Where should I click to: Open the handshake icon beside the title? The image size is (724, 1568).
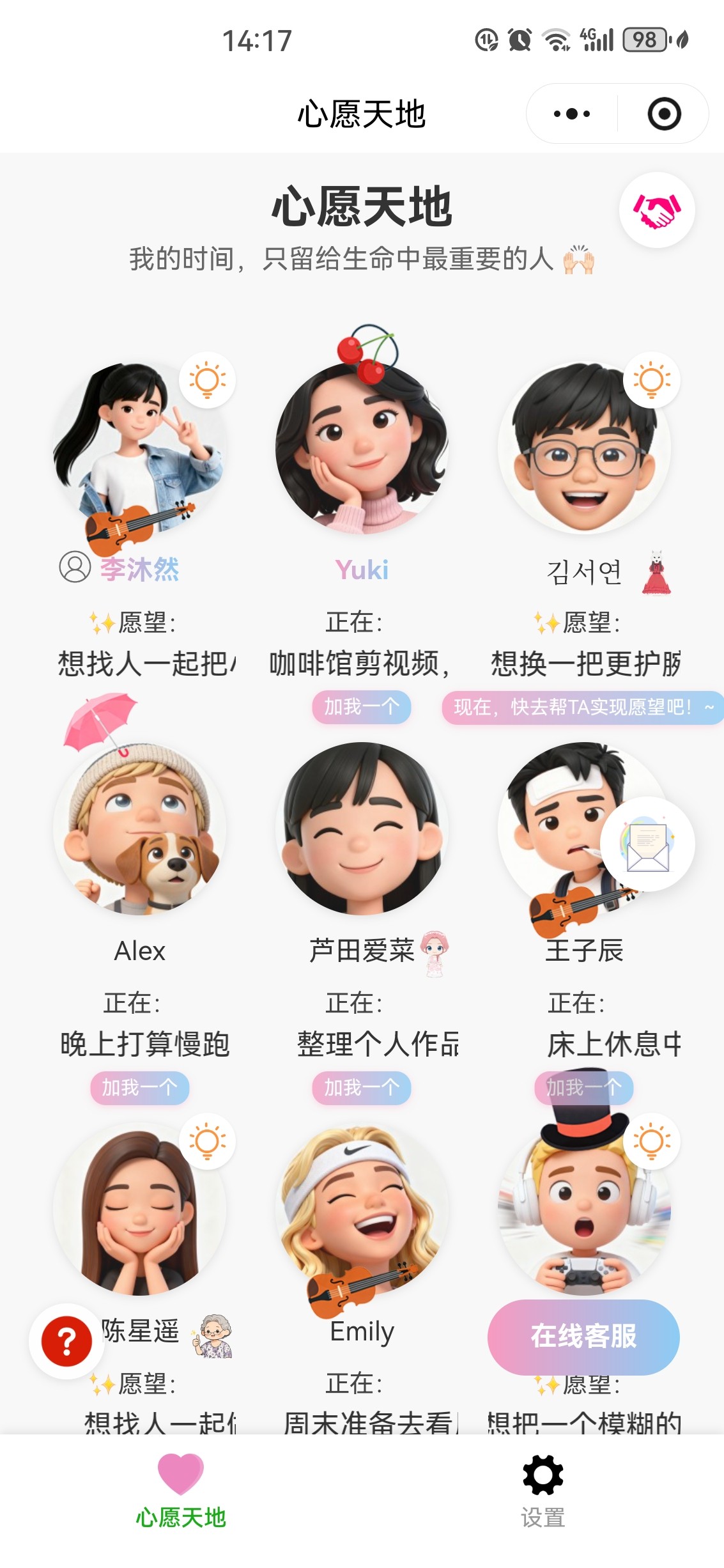click(x=657, y=210)
